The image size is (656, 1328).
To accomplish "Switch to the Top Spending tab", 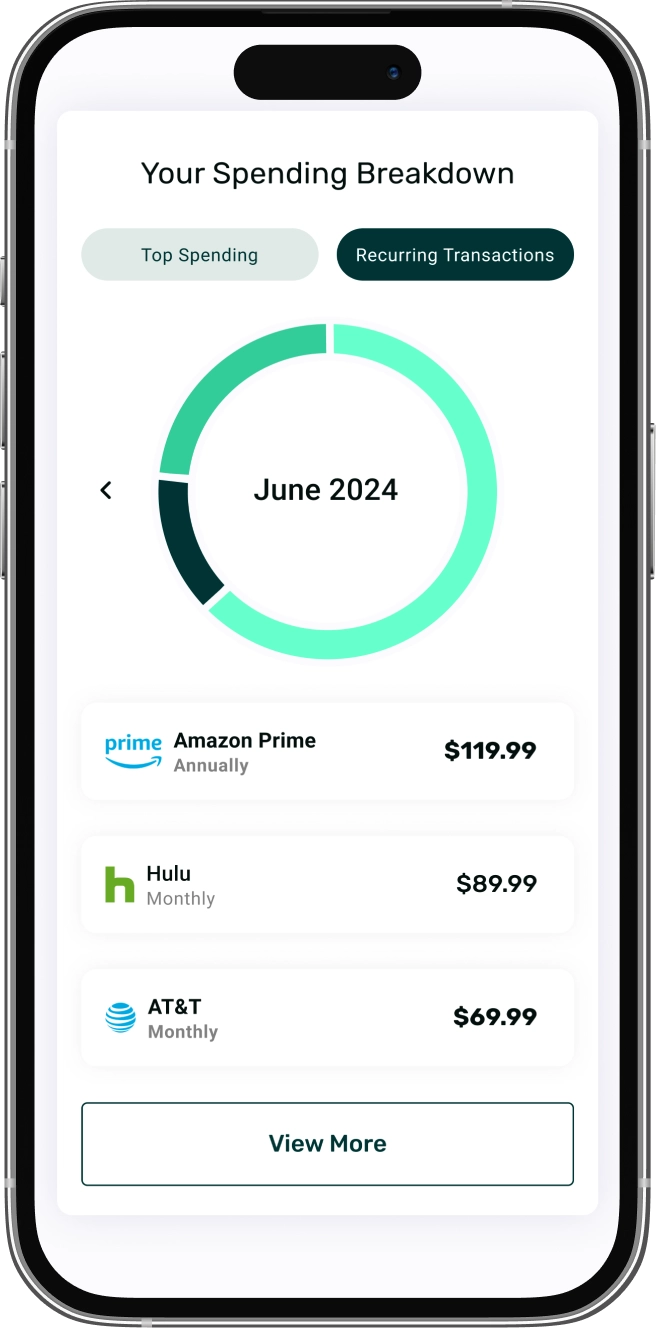I will 199,255.
